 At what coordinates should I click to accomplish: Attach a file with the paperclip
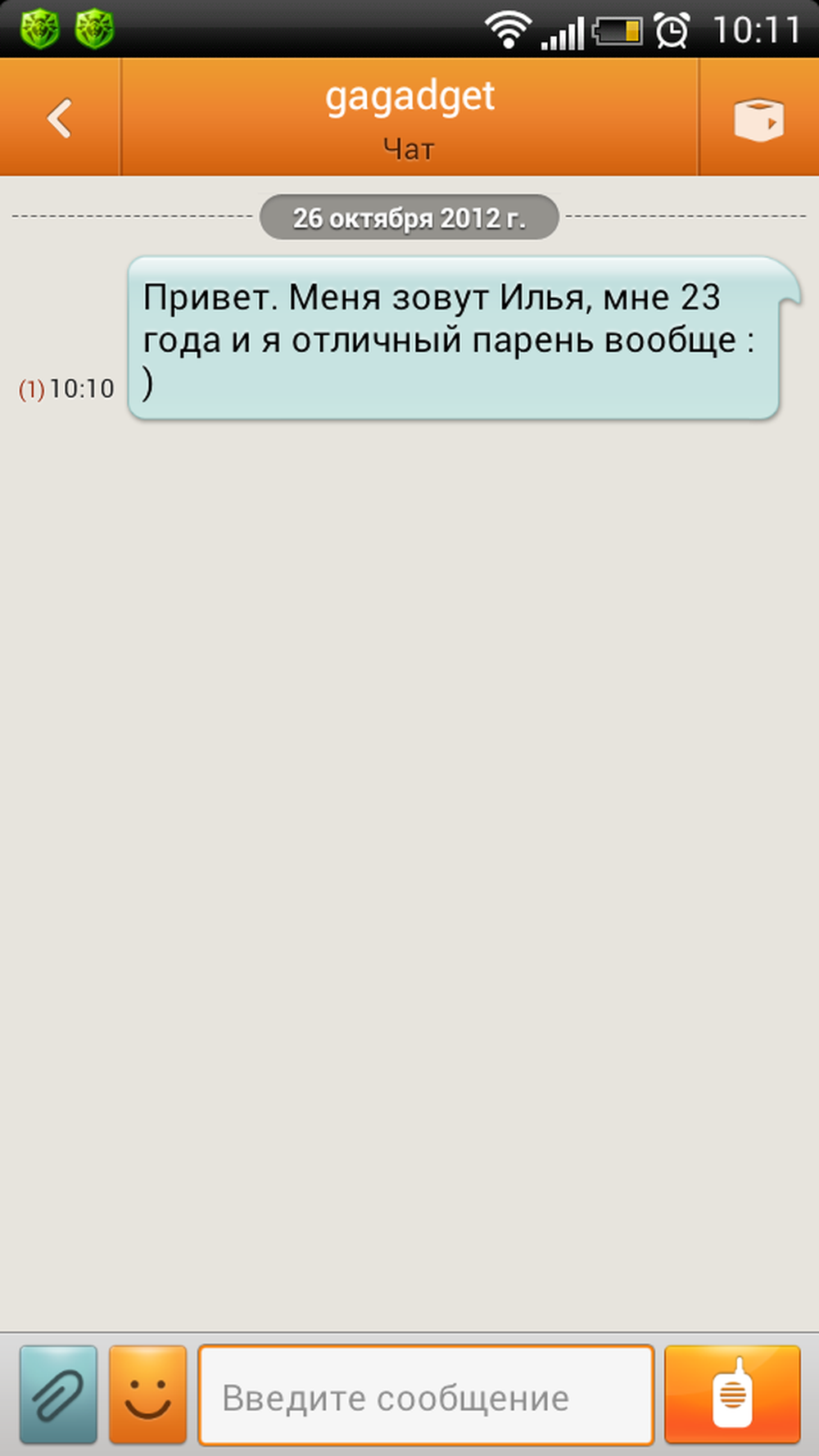click(58, 1395)
